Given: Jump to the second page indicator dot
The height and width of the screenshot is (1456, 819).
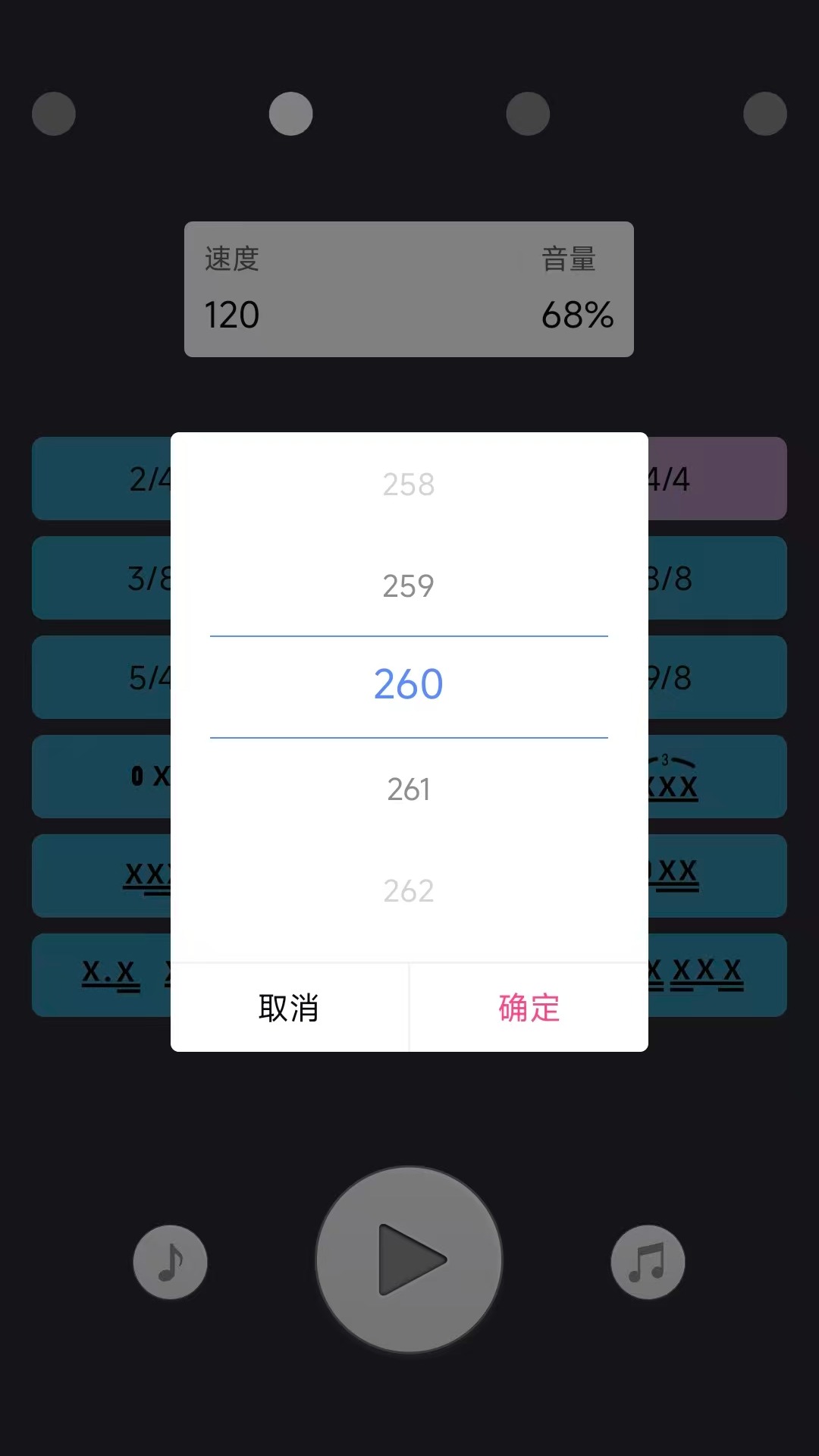Looking at the screenshot, I should coord(291,113).
